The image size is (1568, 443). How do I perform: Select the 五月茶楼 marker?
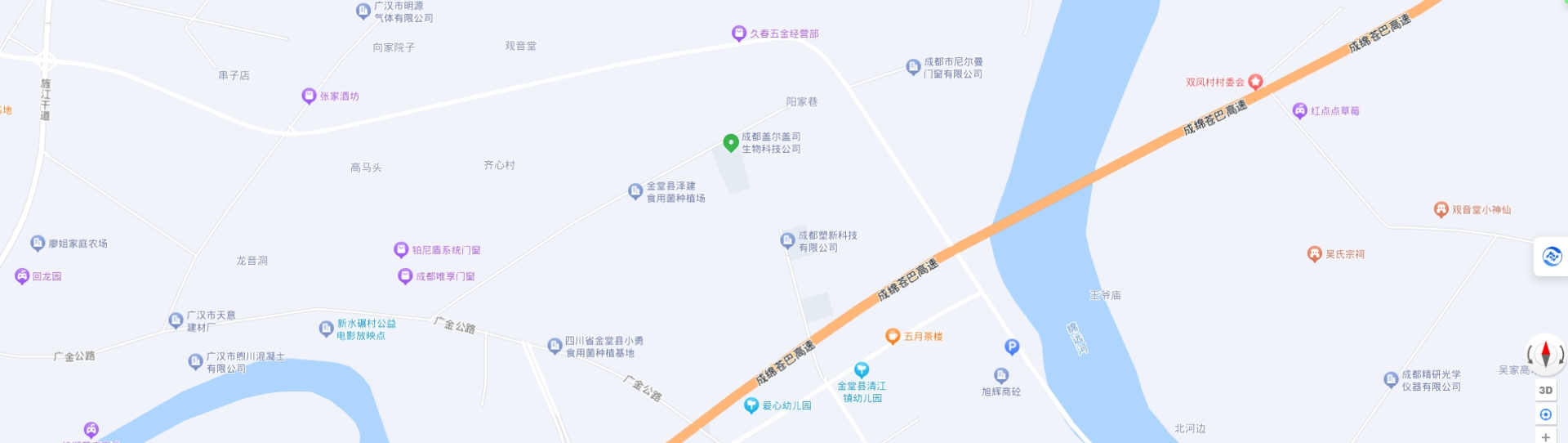893,336
